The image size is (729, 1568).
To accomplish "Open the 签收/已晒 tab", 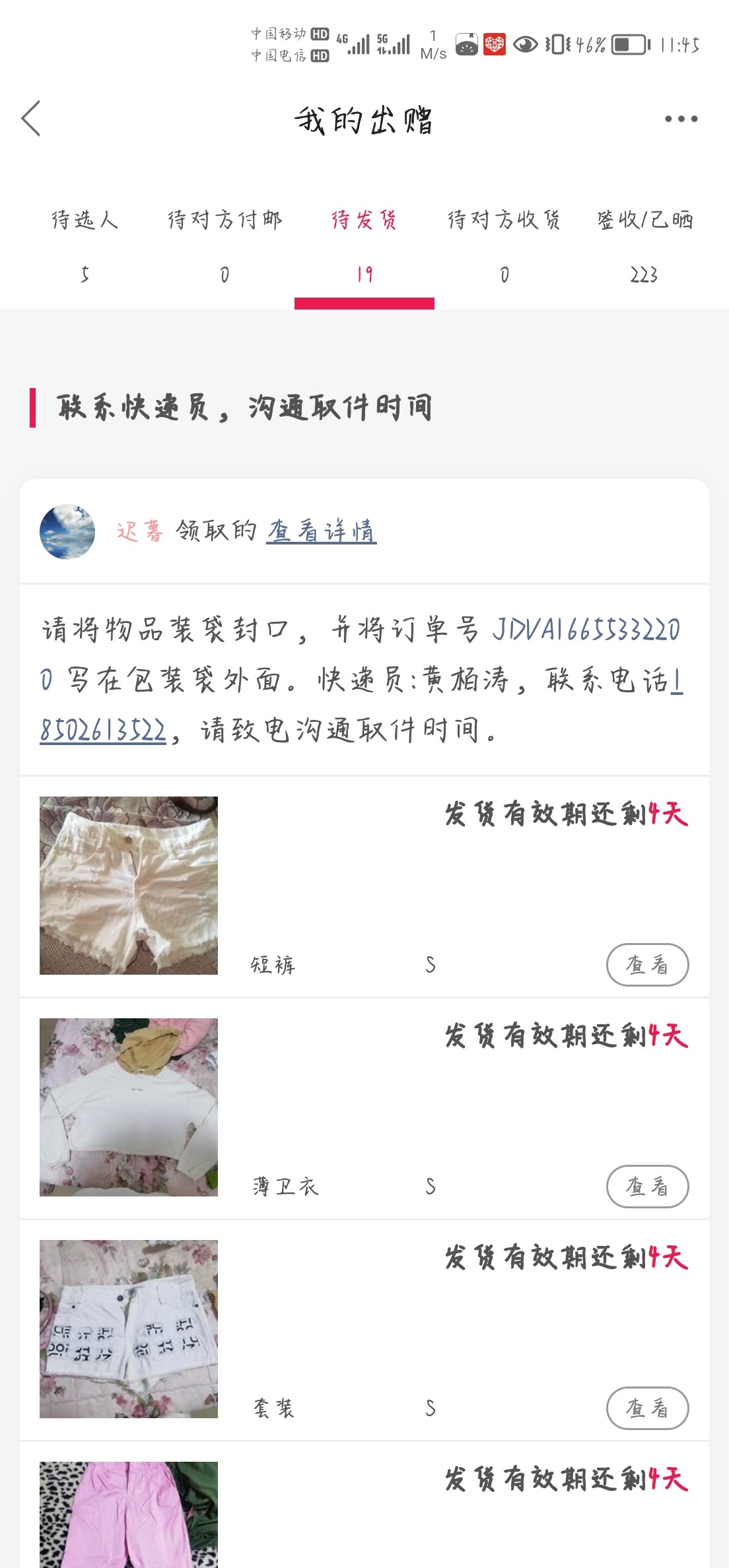I will [x=644, y=245].
